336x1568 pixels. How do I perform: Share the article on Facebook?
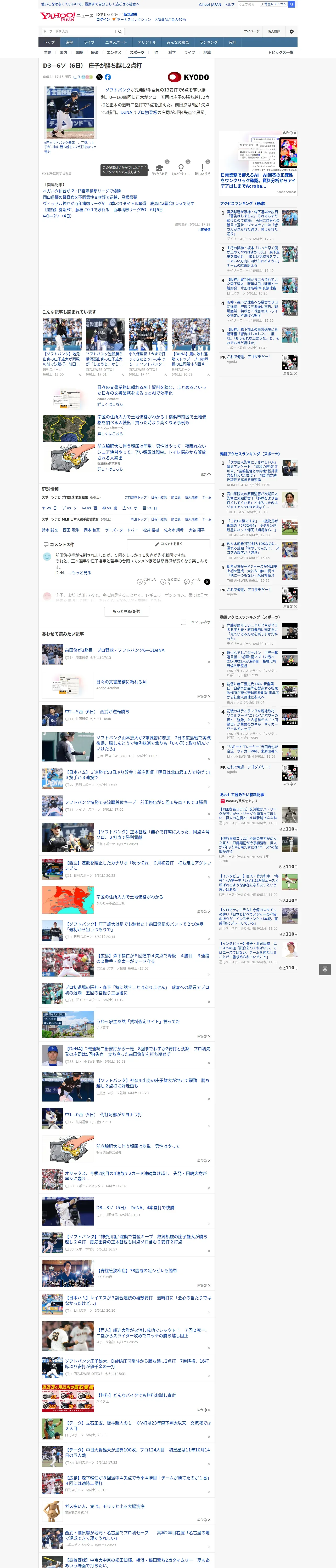[108, 77]
